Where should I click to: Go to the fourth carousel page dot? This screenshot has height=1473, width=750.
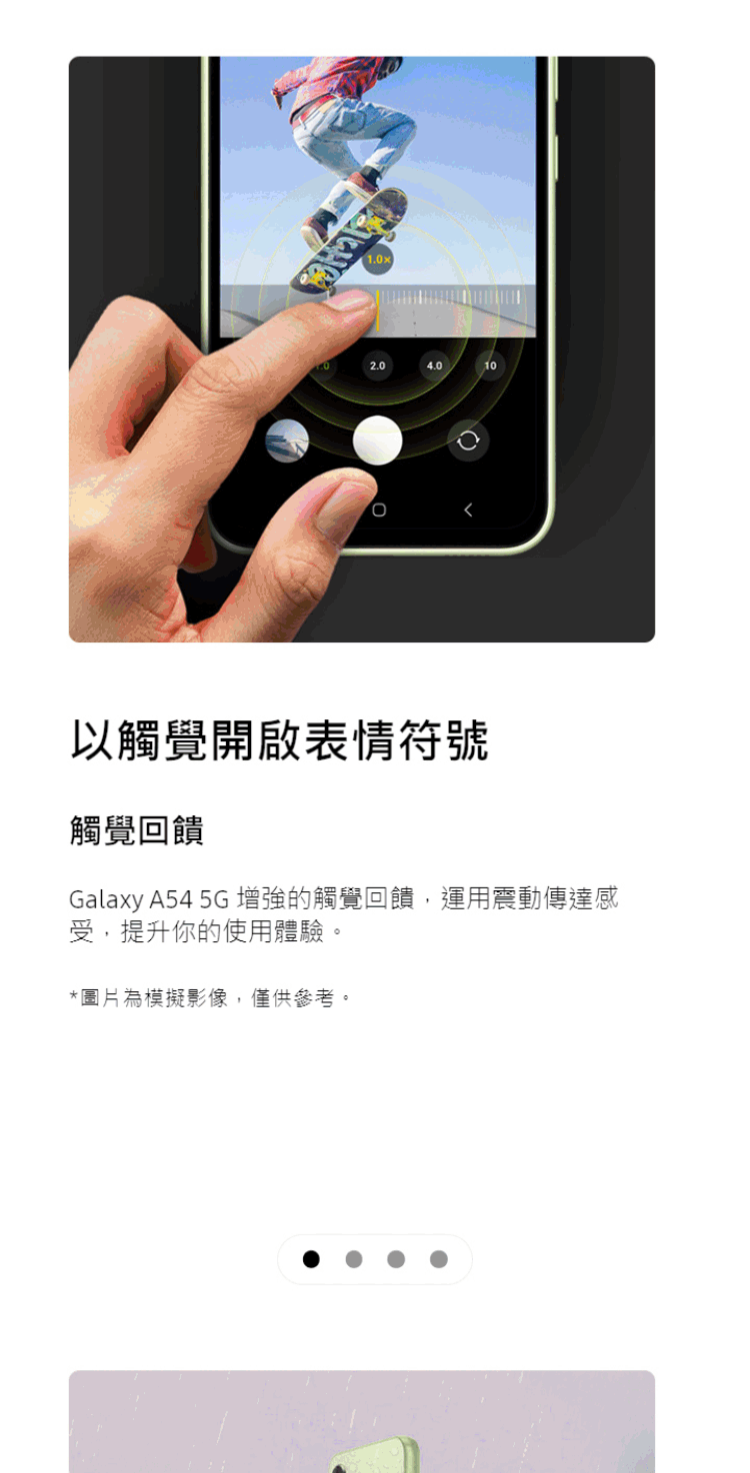click(x=439, y=1259)
